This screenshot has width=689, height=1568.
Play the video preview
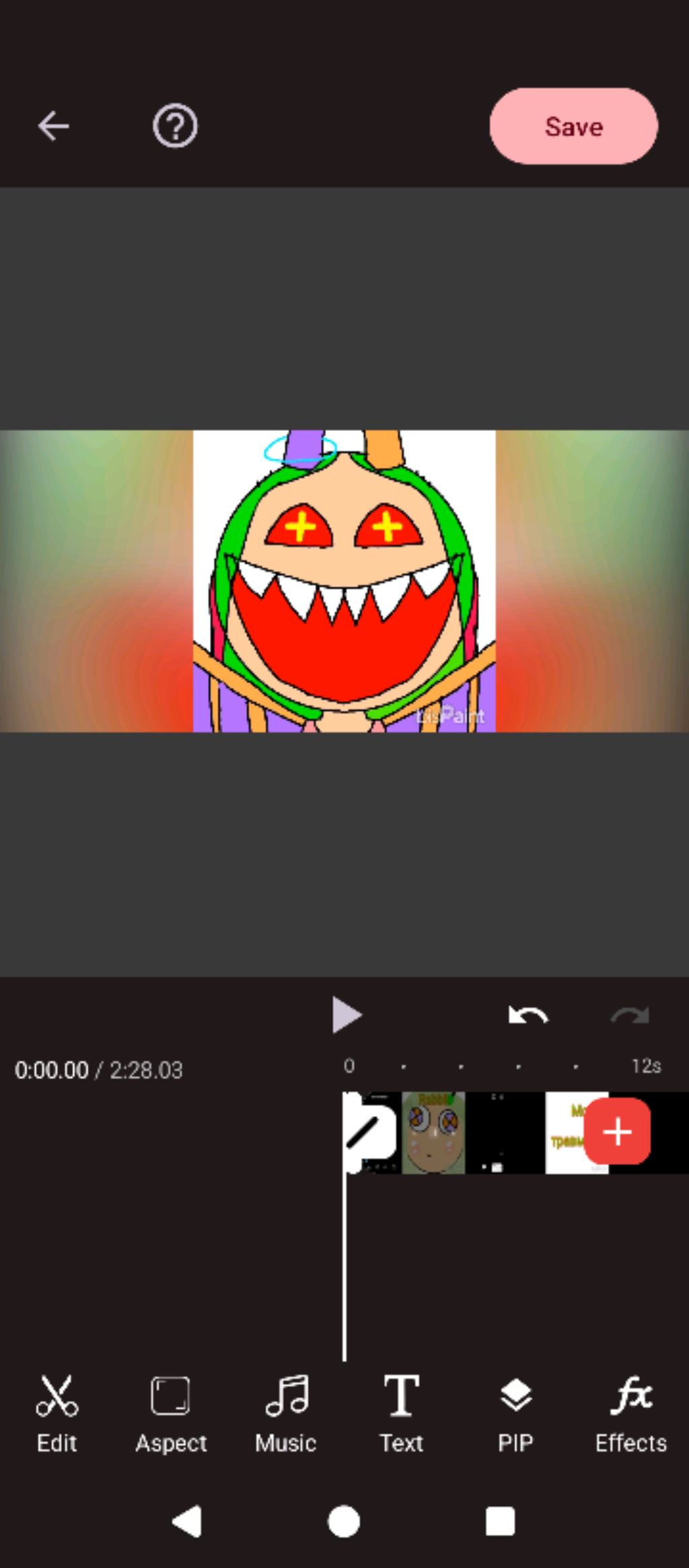point(347,1015)
